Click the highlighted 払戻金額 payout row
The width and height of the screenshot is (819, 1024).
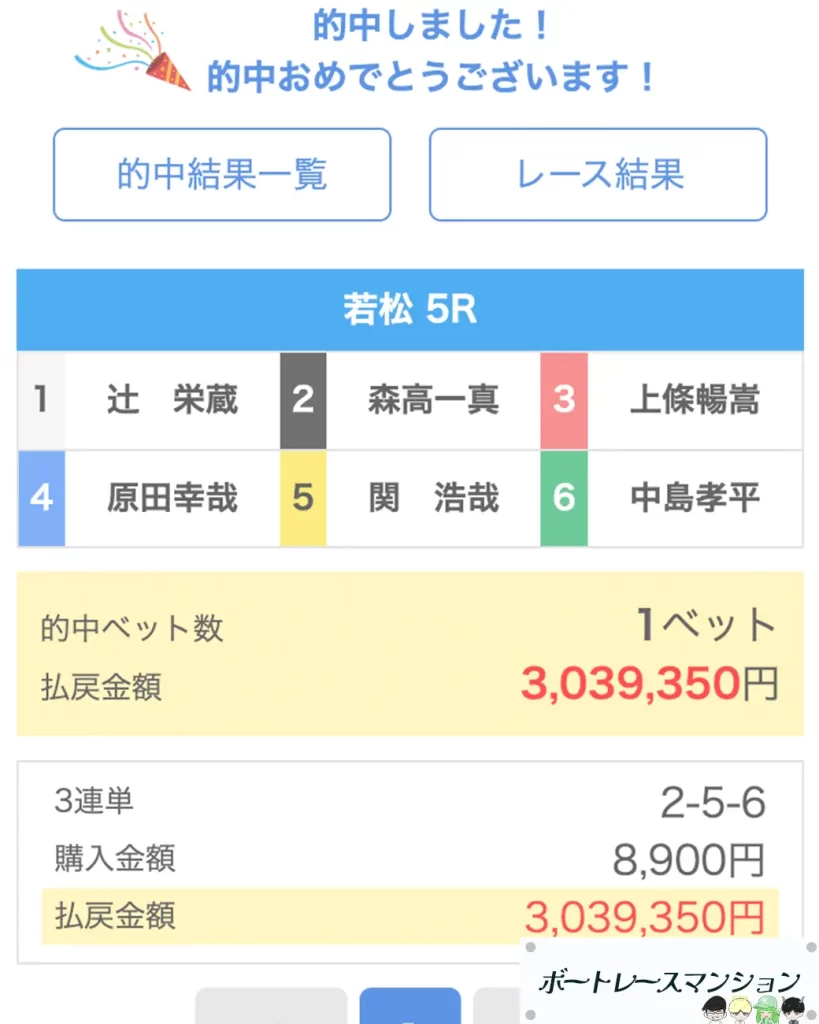click(409, 915)
